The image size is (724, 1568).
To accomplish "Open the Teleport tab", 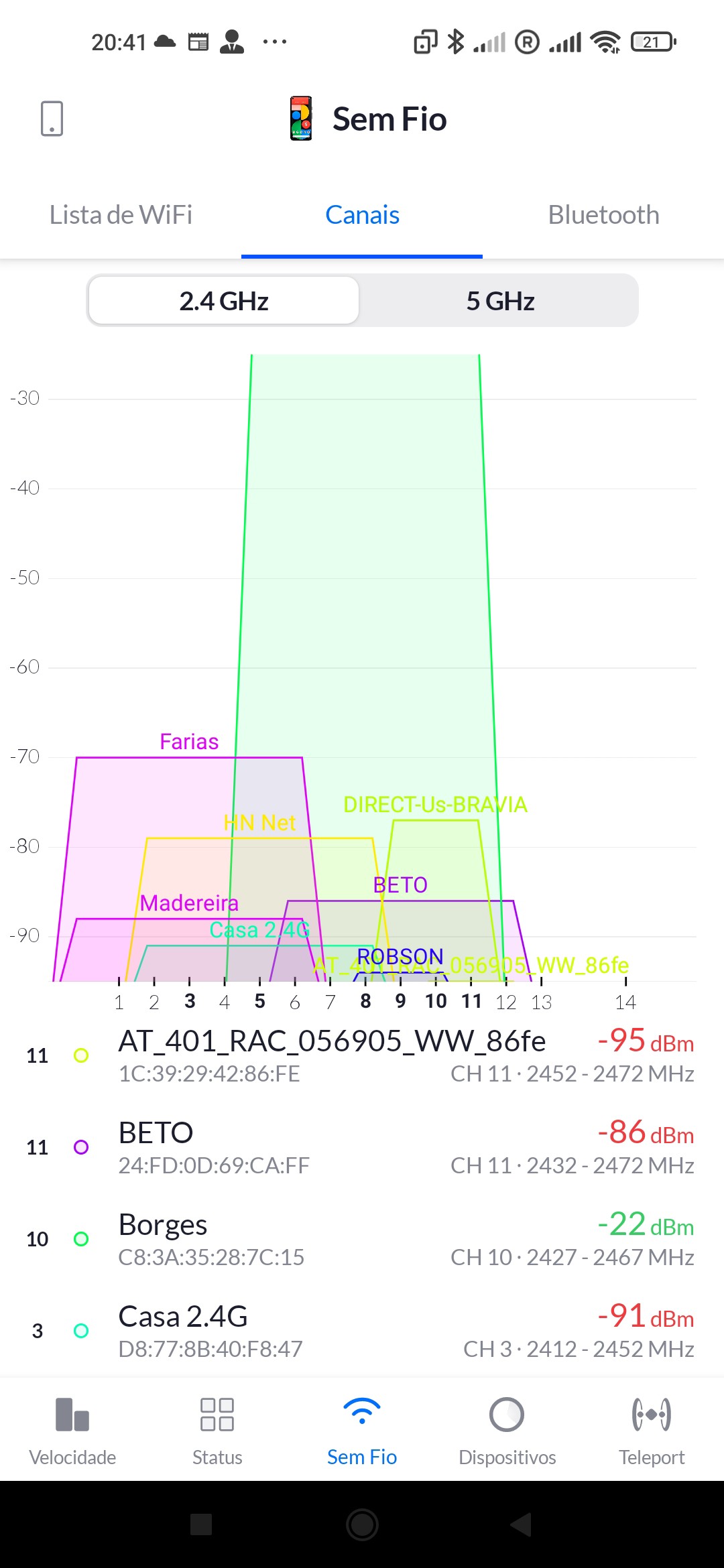I will (x=652, y=1431).
